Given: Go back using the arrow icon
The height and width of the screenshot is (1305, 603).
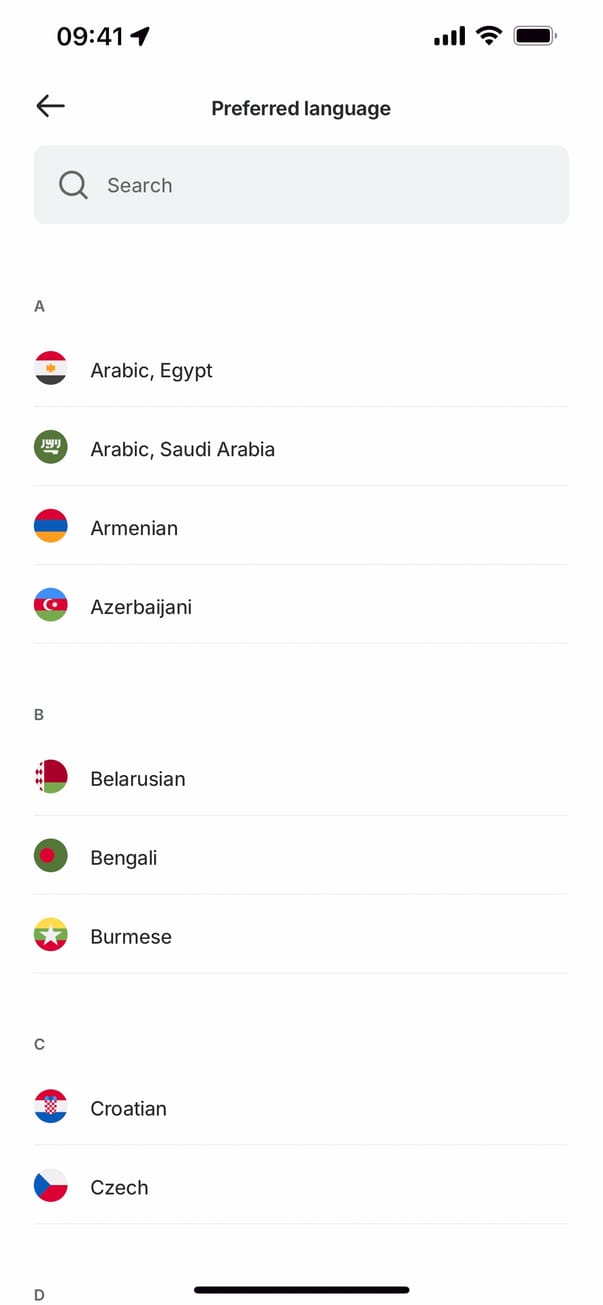Looking at the screenshot, I should coord(50,107).
